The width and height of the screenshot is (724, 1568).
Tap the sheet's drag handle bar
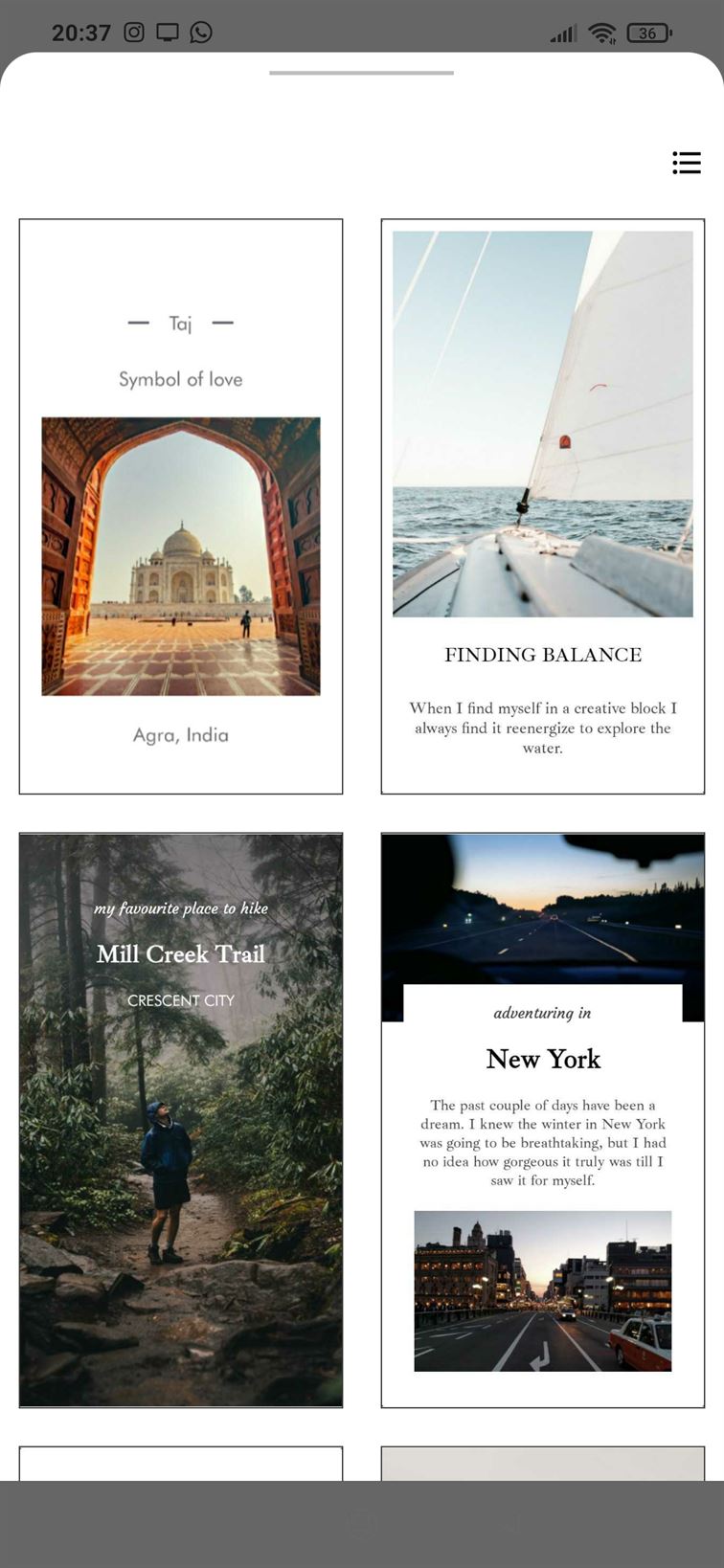click(361, 73)
